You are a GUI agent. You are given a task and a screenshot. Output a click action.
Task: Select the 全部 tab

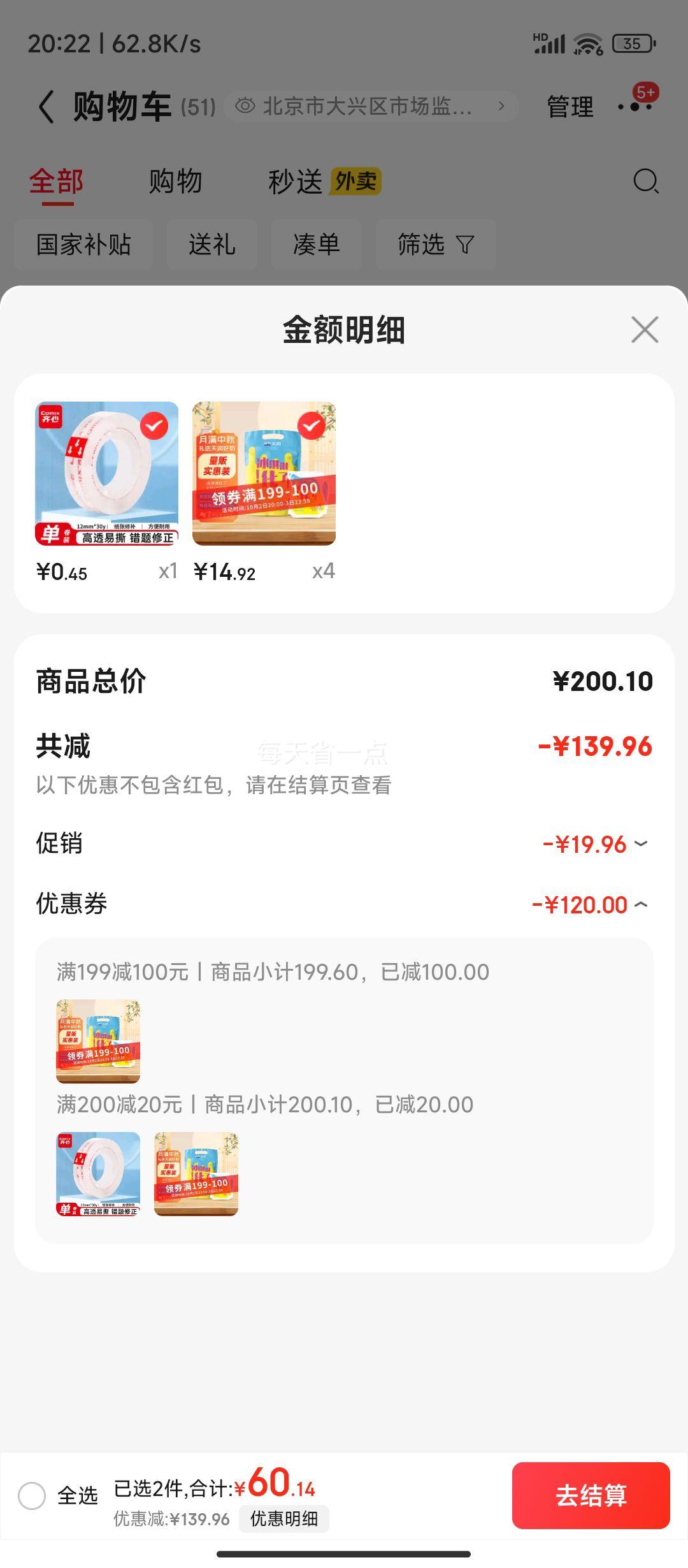tap(56, 182)
